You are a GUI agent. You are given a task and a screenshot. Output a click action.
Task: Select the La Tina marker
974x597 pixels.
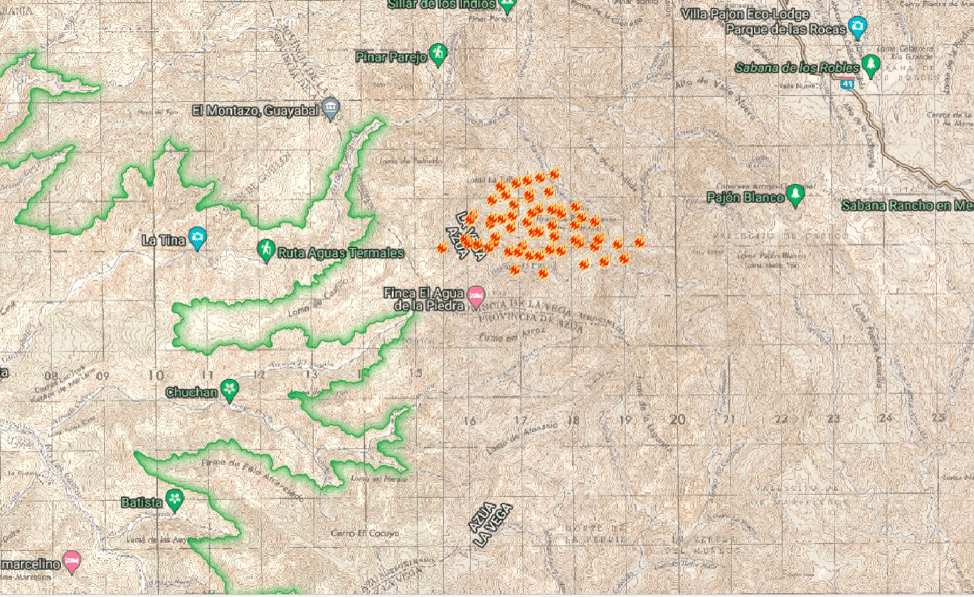click(197, 238)
